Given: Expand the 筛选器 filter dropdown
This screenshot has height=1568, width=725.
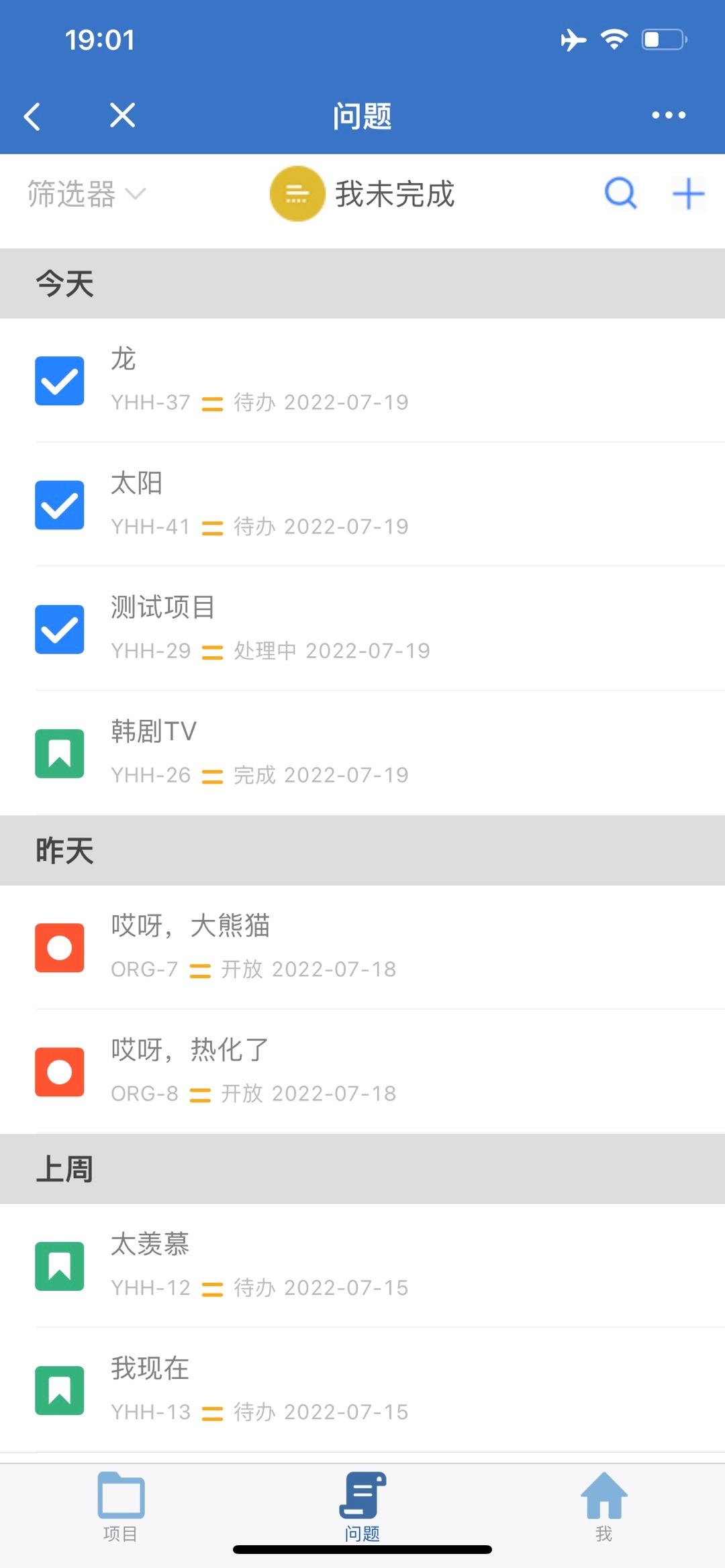Looking at the screenshot, I should [x=86, y=195].
